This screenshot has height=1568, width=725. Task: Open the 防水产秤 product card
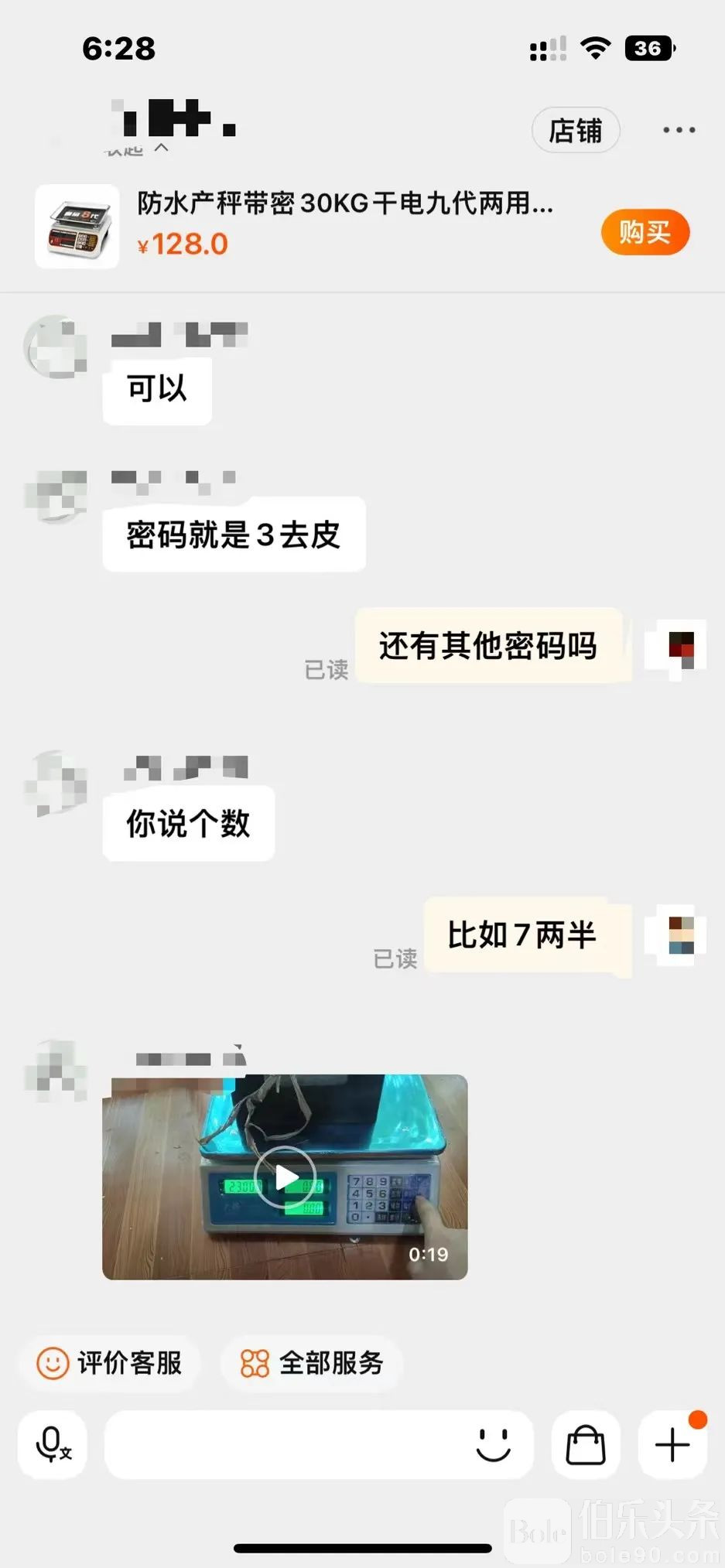(309, 224)
